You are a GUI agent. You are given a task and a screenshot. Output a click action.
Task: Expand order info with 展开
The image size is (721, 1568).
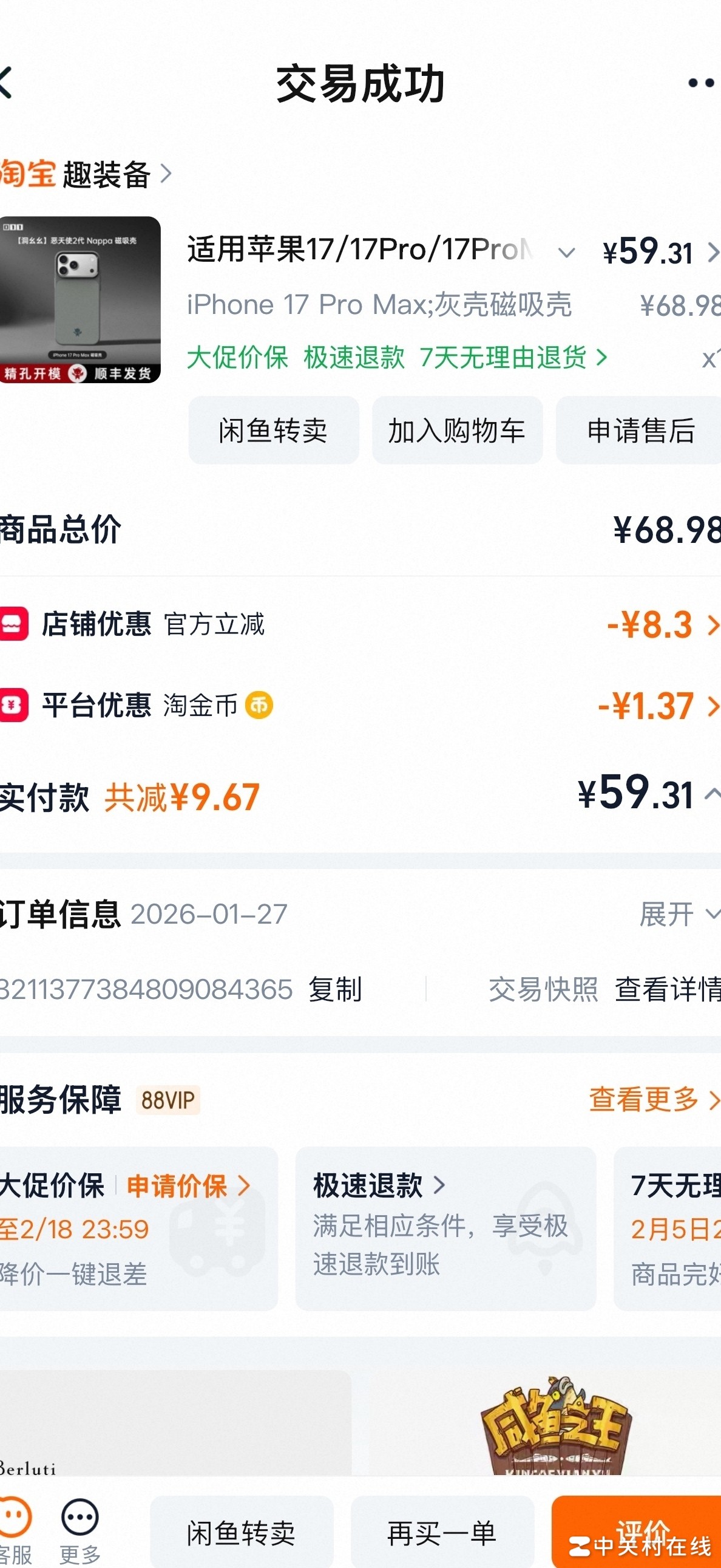pyautogui.click(x=678, y=913)
